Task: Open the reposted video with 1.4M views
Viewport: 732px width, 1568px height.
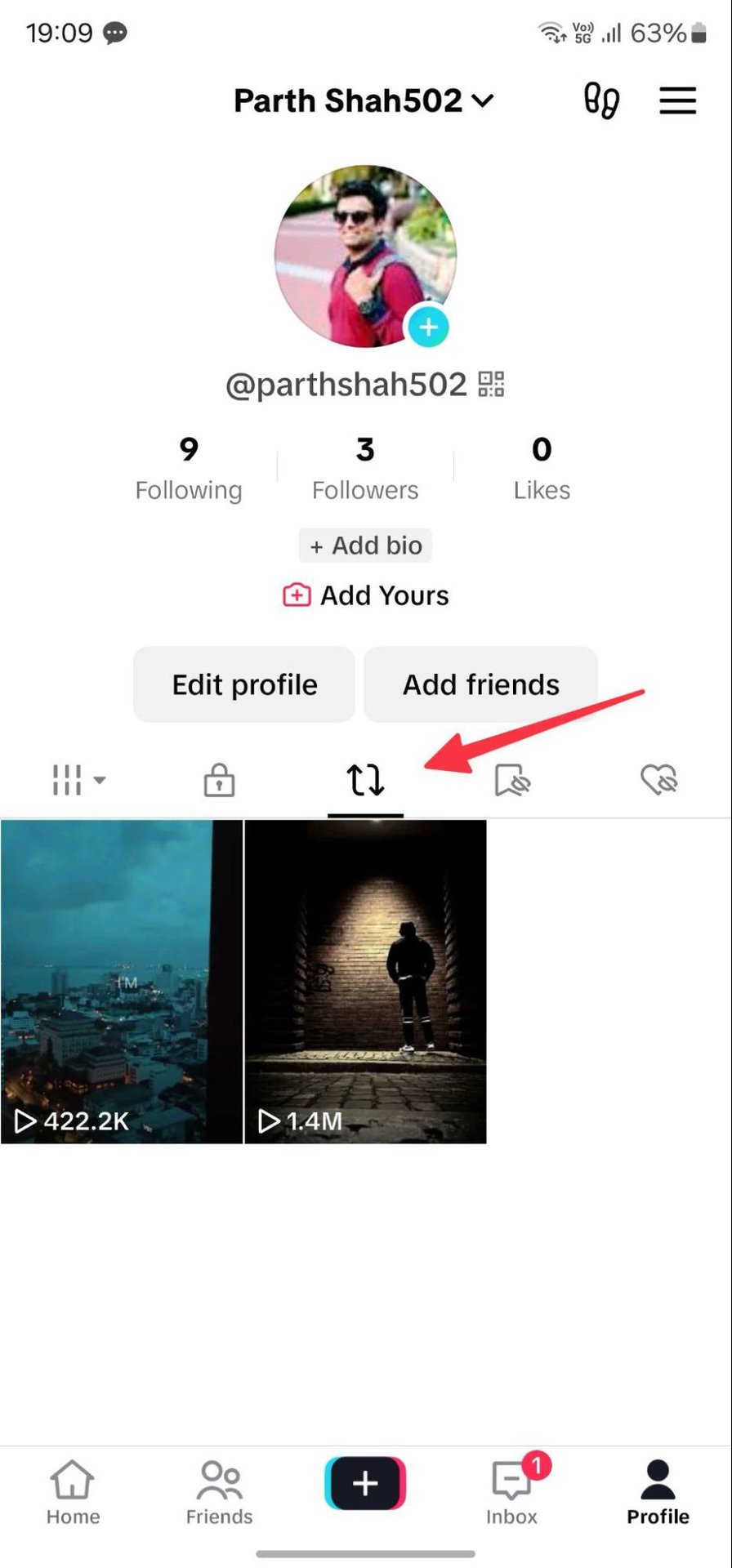Action: (365, 981)
